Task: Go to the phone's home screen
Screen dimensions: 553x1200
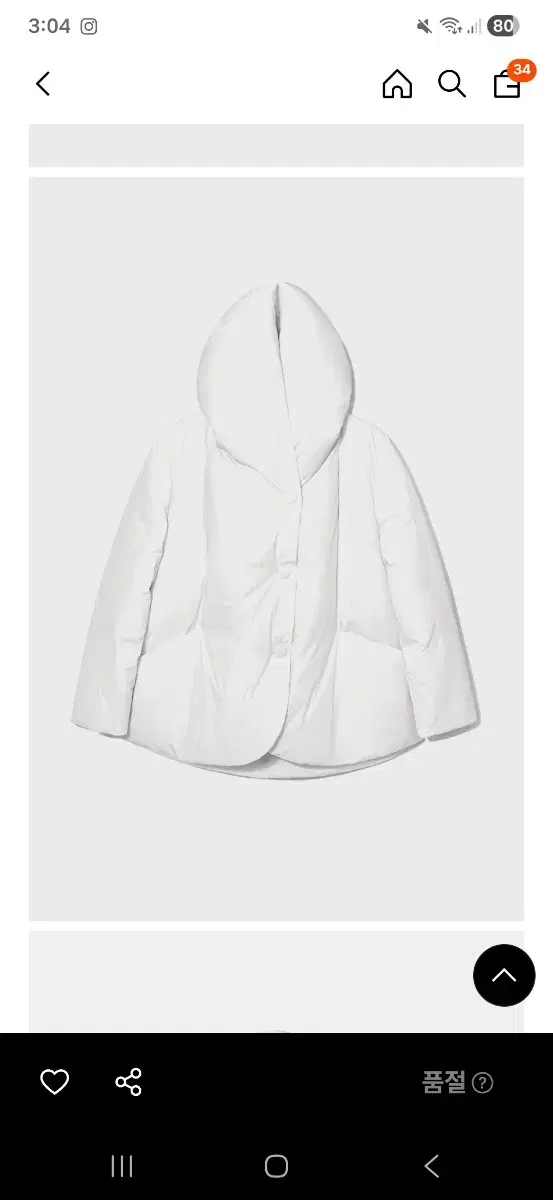Action: (x=277, y=1166)
